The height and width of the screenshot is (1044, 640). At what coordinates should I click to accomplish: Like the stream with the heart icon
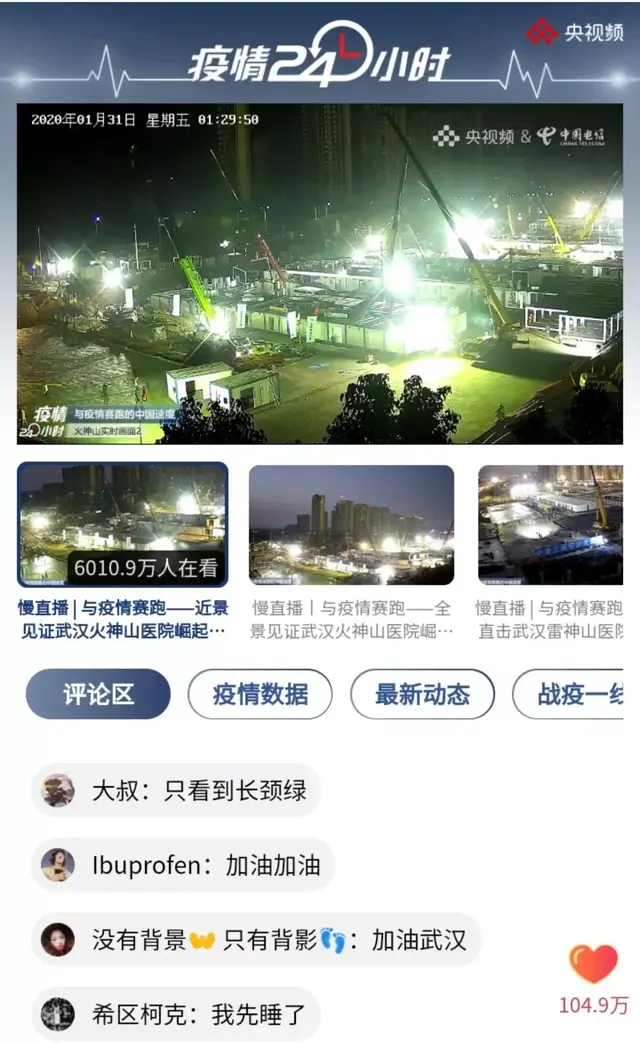pos(593,964)
